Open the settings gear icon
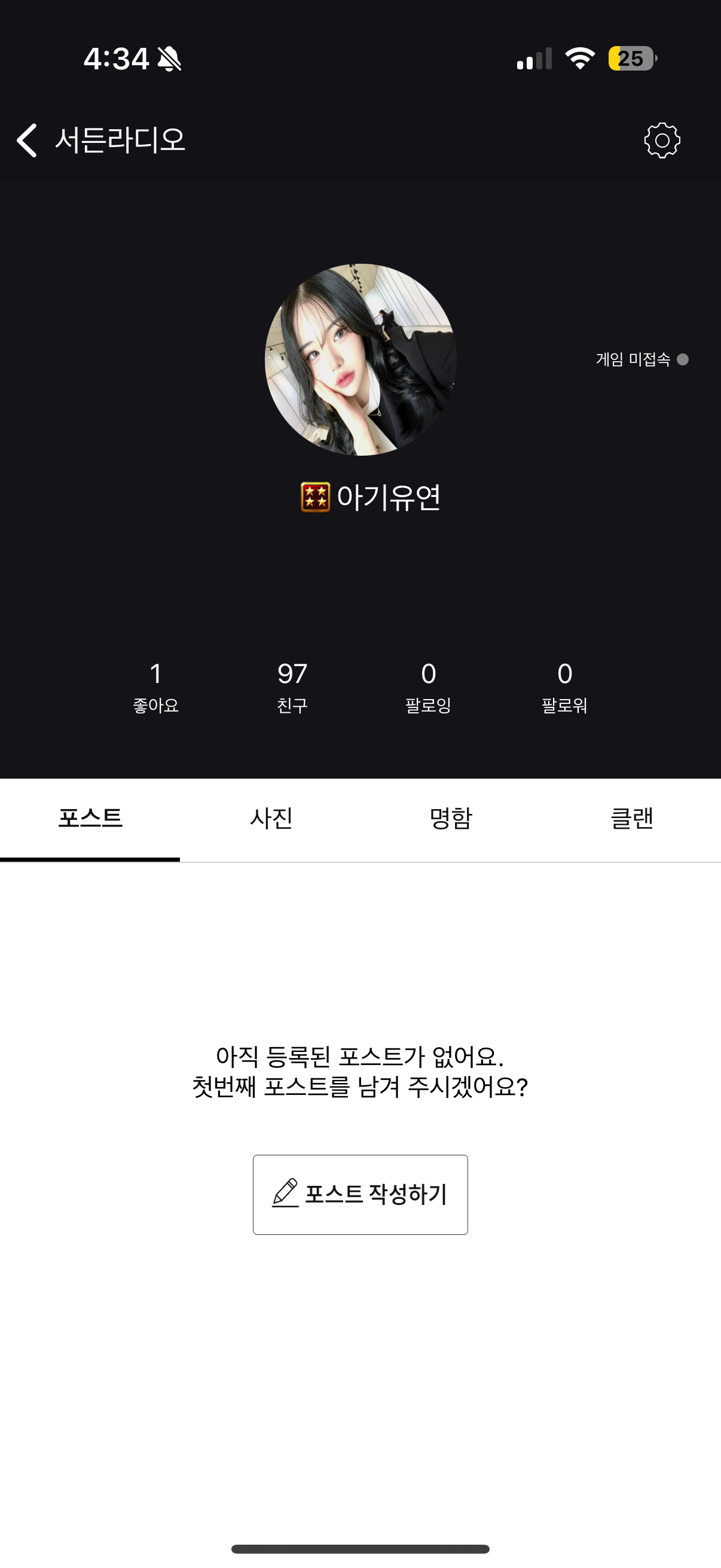The width and height of the screenshot is (721, 1568). (662, 141)
